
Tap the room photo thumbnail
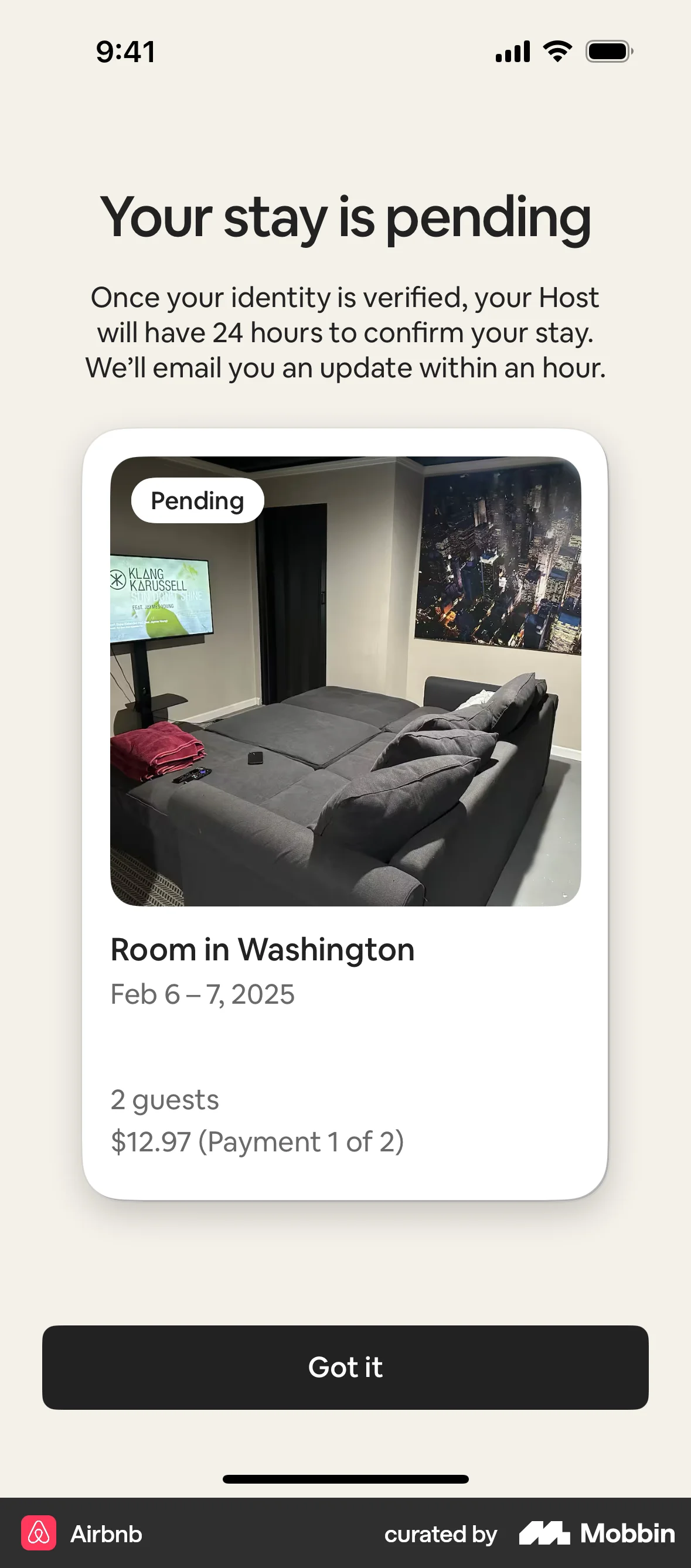click(345, 681)
